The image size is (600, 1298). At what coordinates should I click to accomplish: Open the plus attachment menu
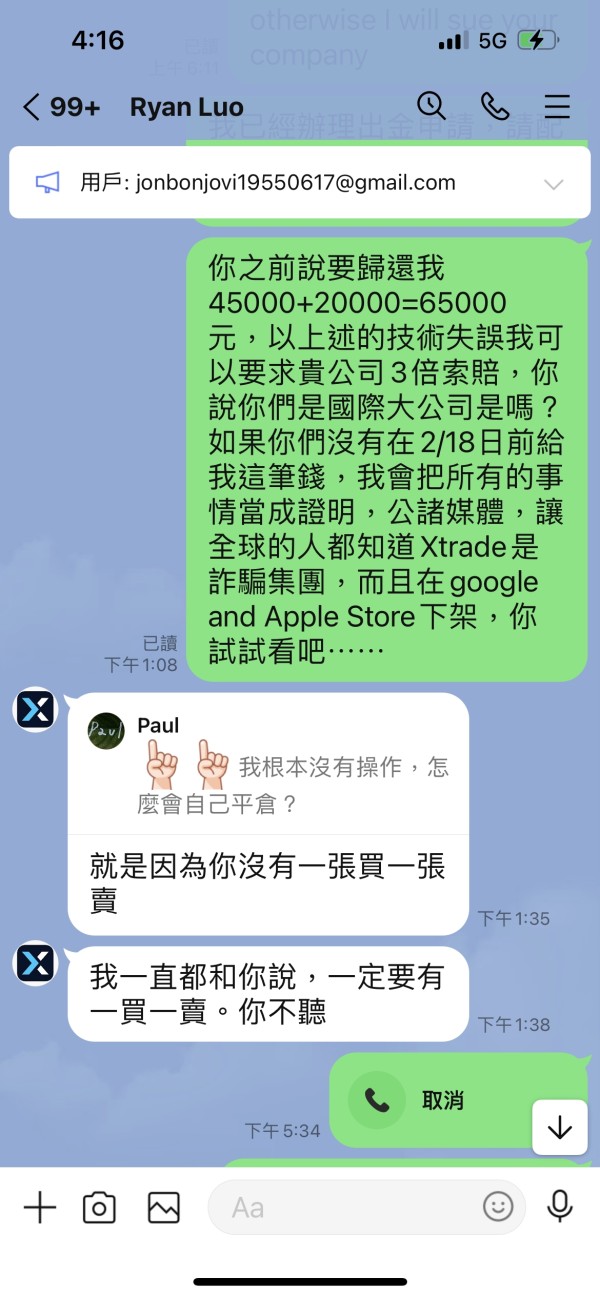[x=40, y=1207]
